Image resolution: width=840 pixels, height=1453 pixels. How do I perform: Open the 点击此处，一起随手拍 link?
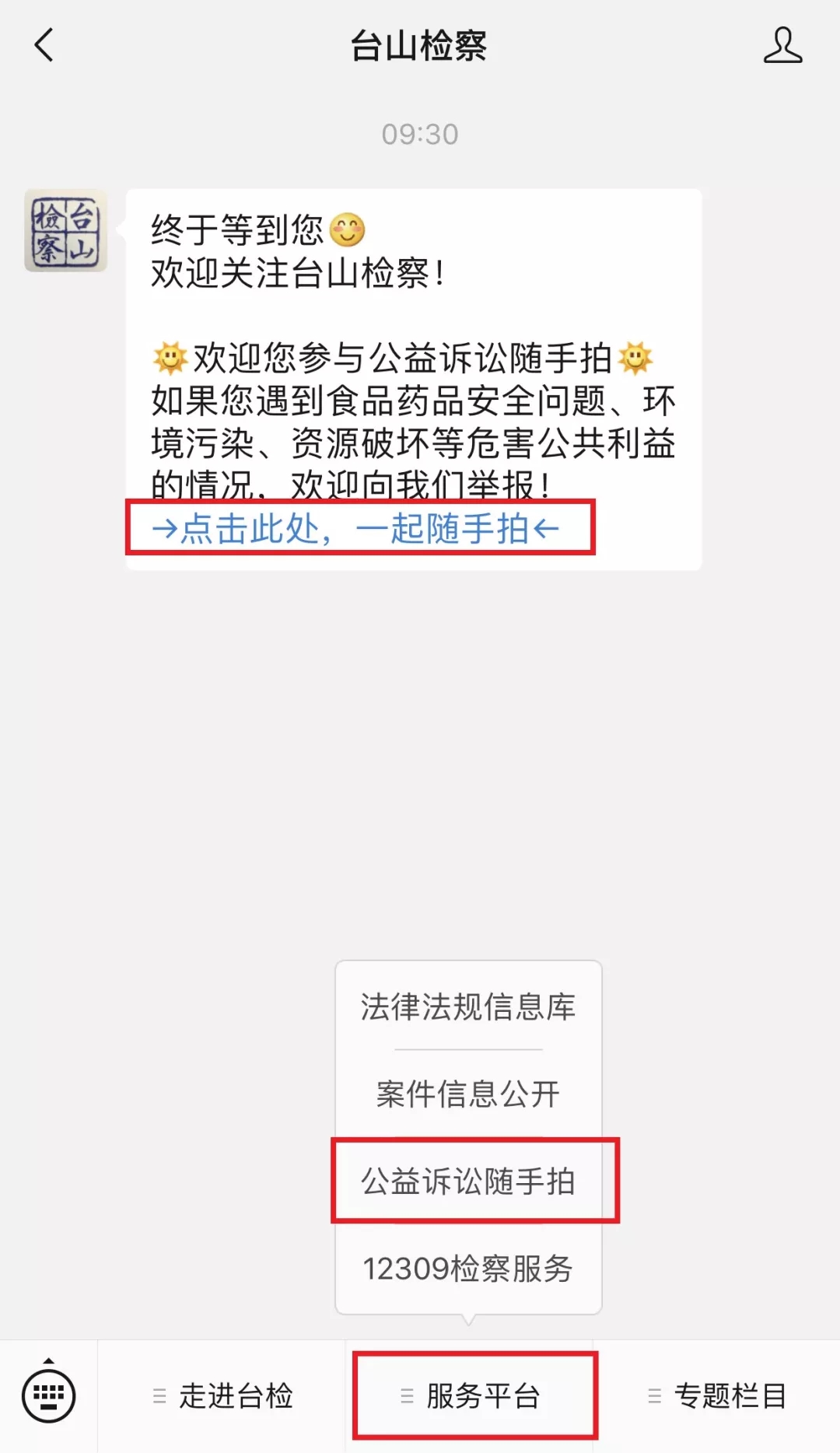pyautogui.click(x=356, y=529)
